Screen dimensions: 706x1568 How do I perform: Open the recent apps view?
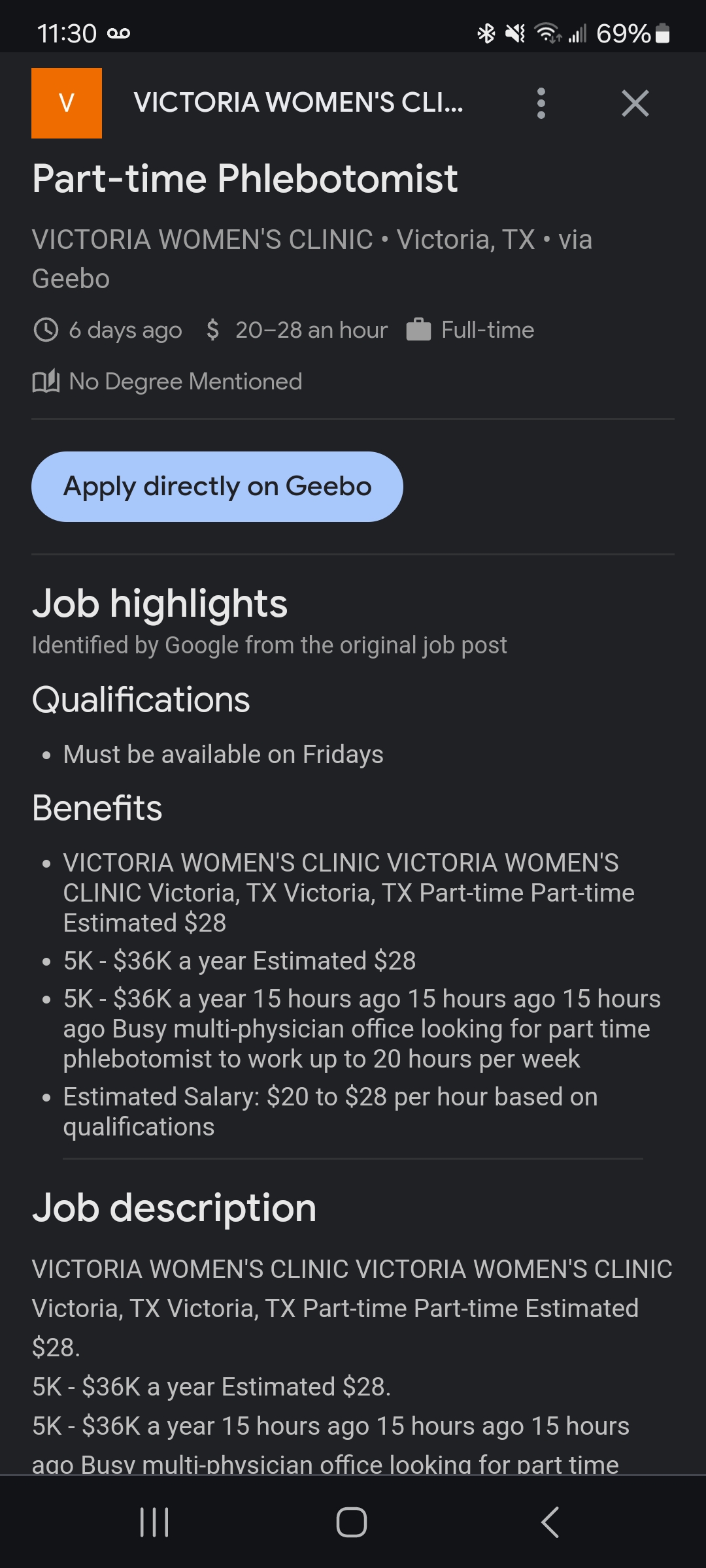coord(154,1522)
